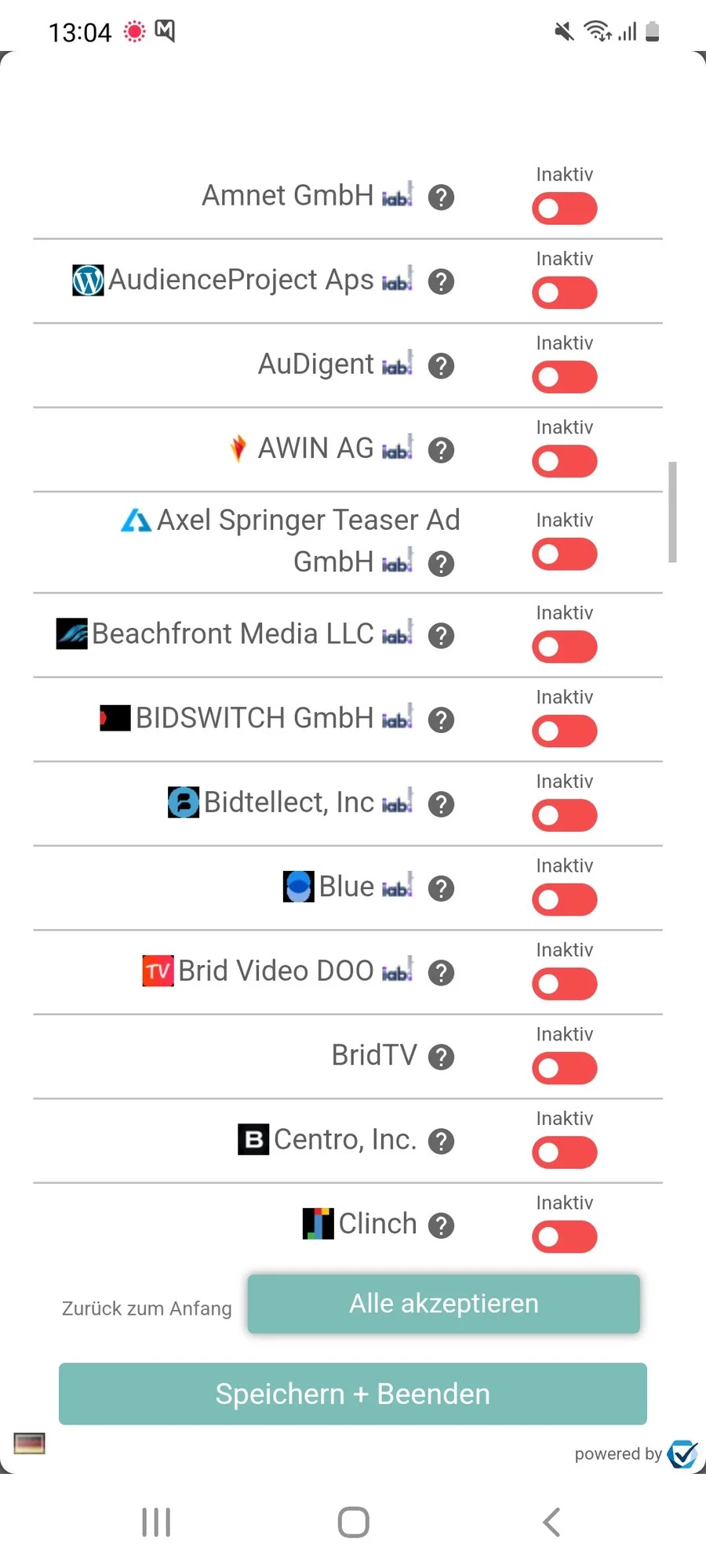This screenshot has width=706, height=1568.
Task: Toggle AWIN AG to active
Action: [564, 462]
